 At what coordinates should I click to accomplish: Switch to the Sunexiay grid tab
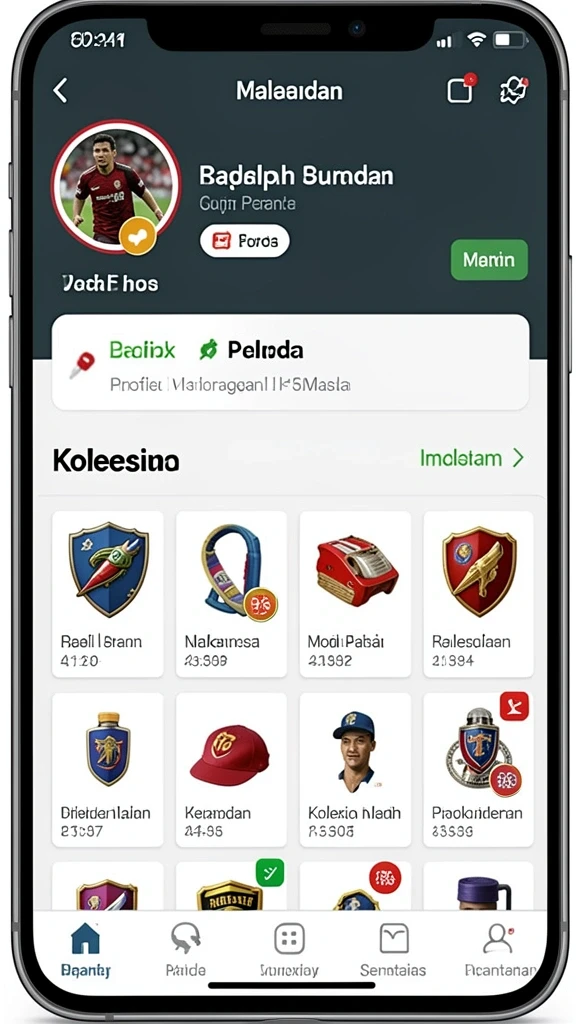point(289,950)
